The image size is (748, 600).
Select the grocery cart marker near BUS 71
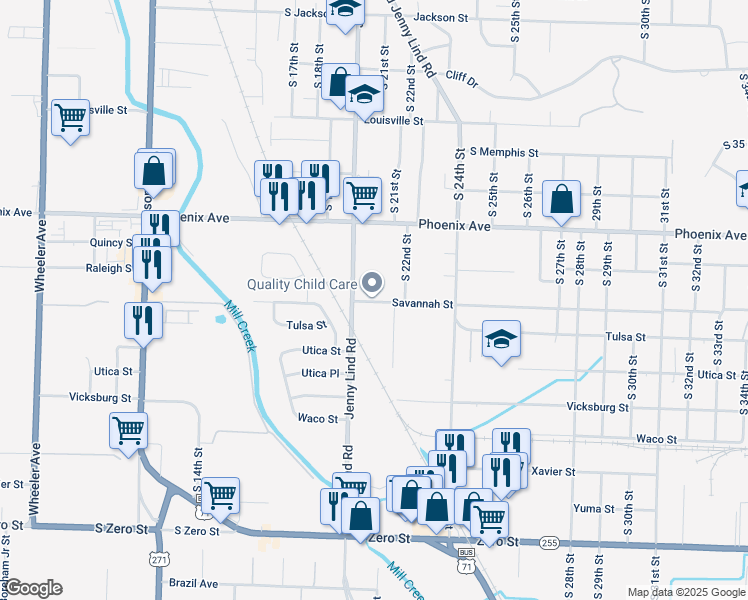tap(489, 521)
